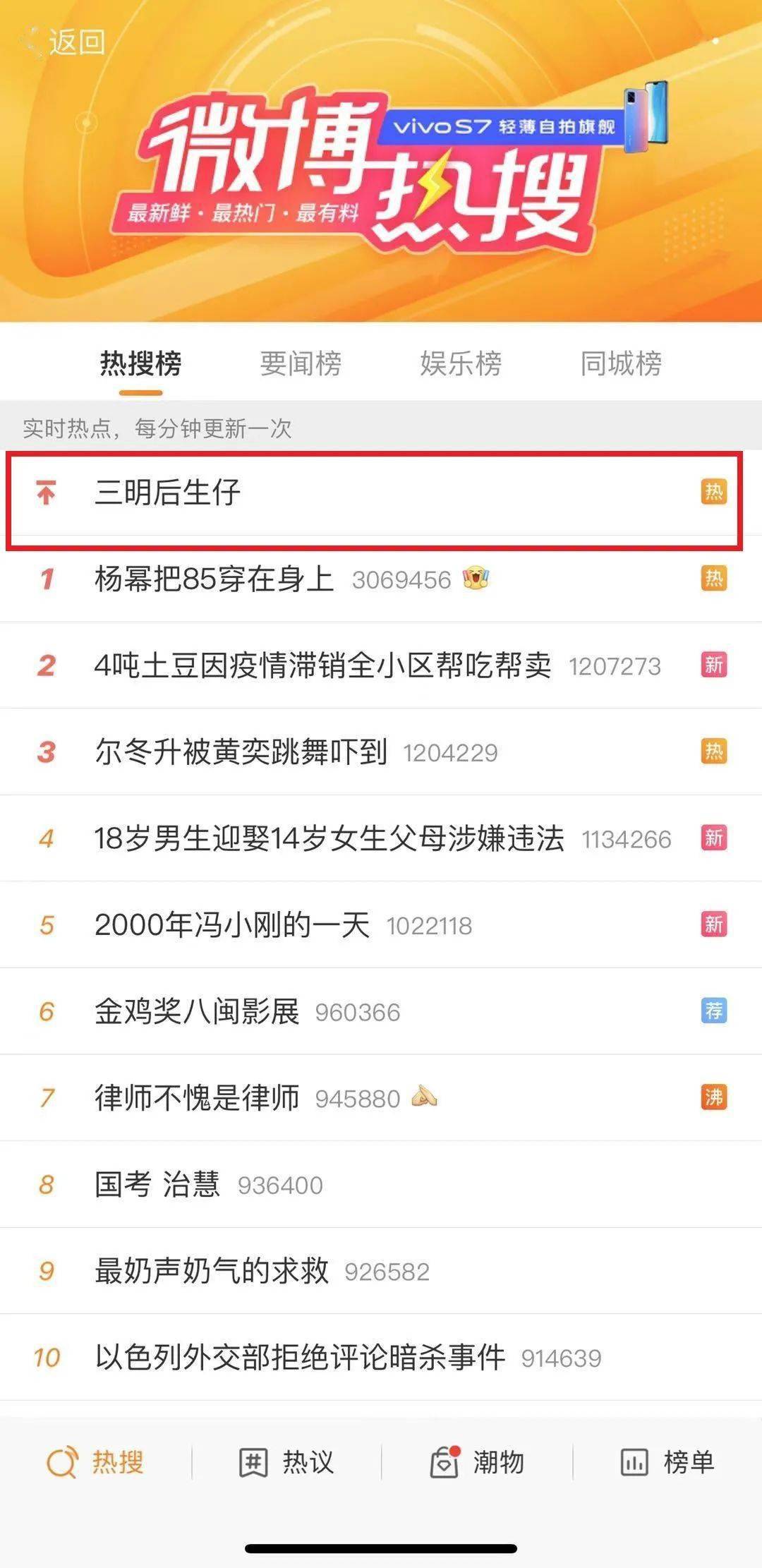Screen dimensions: 762x1568
Task: Select the 热搜榜 tab
Action: [140, 364]
